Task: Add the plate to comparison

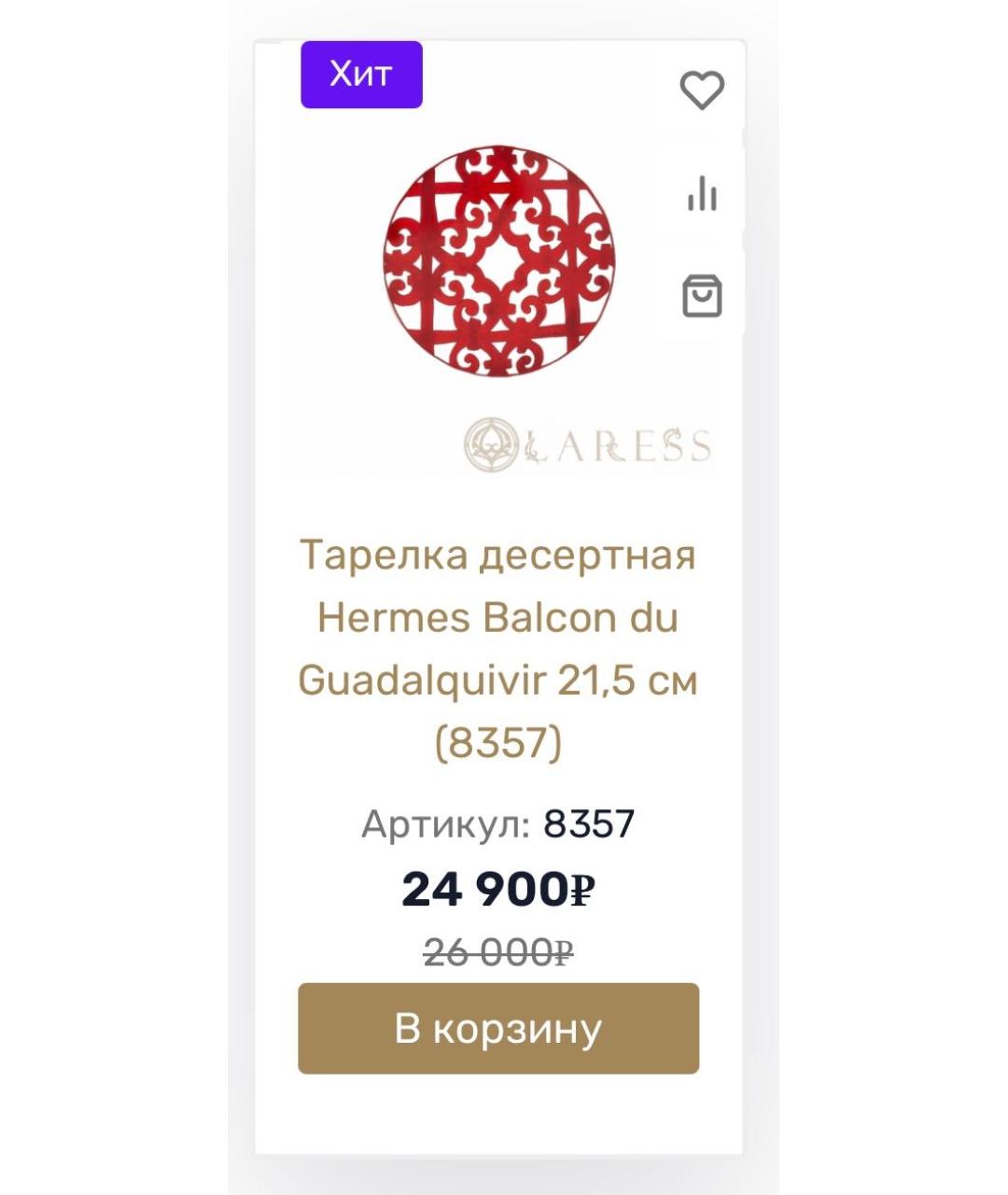Action: click(x=701, y=194)
